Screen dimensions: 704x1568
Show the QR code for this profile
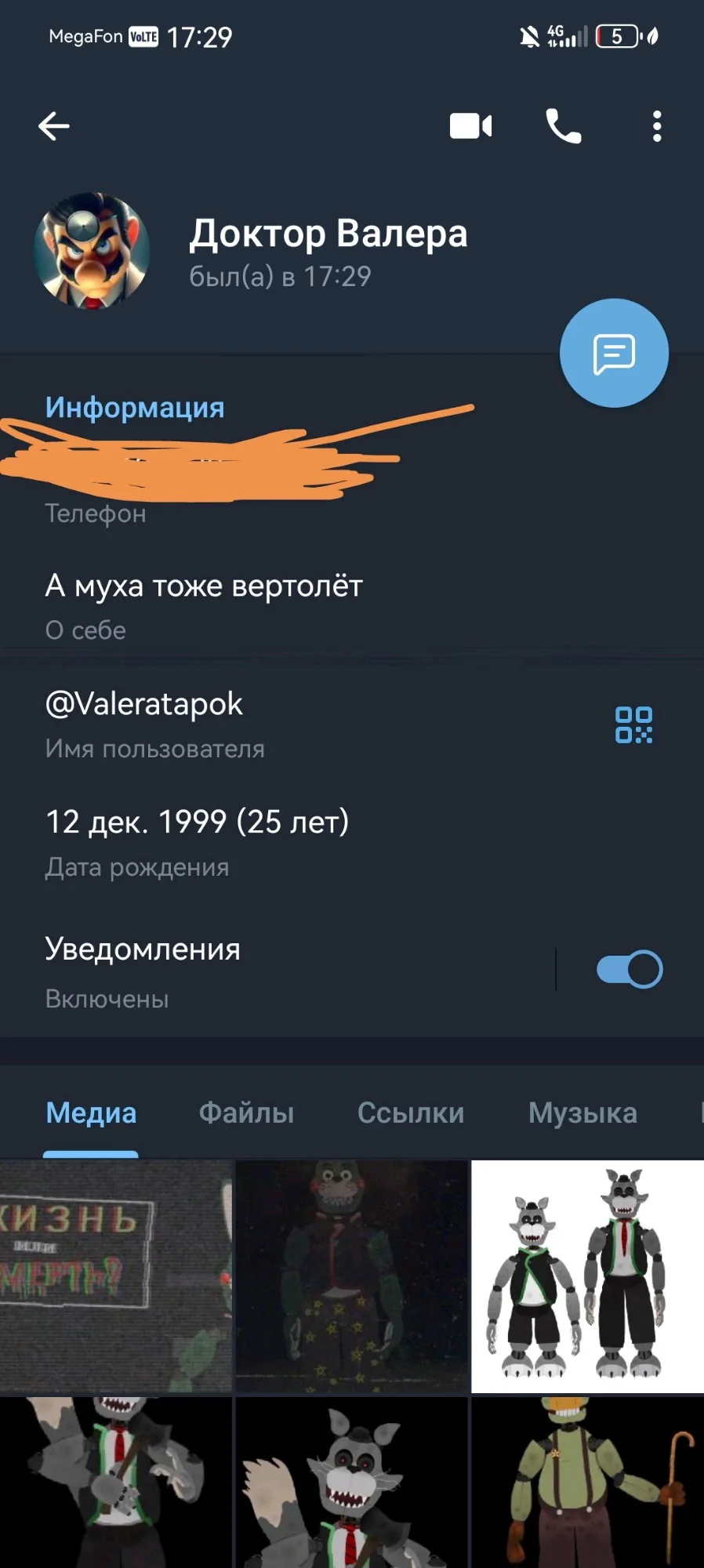[x=633, y=724]
